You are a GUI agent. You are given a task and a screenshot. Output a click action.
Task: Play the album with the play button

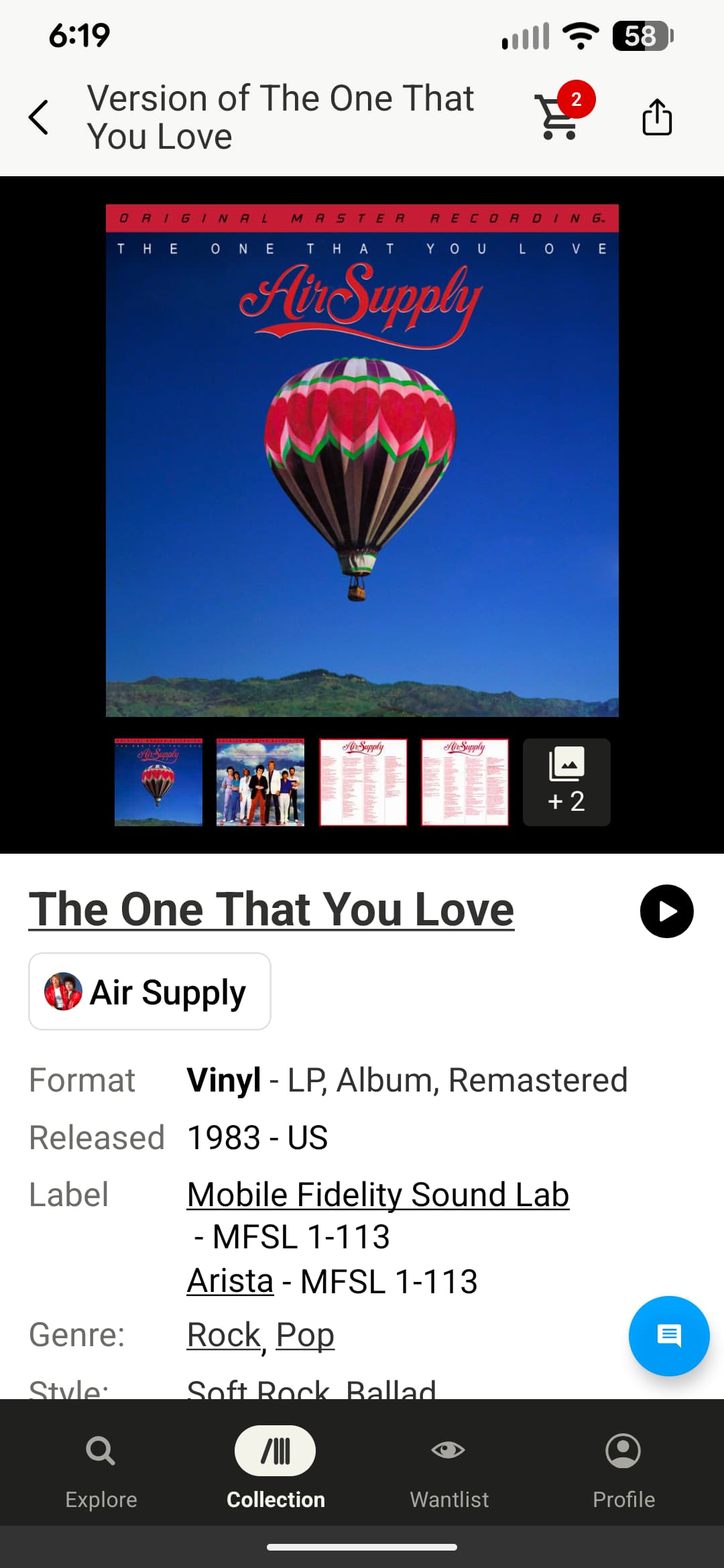coord(666,911)
